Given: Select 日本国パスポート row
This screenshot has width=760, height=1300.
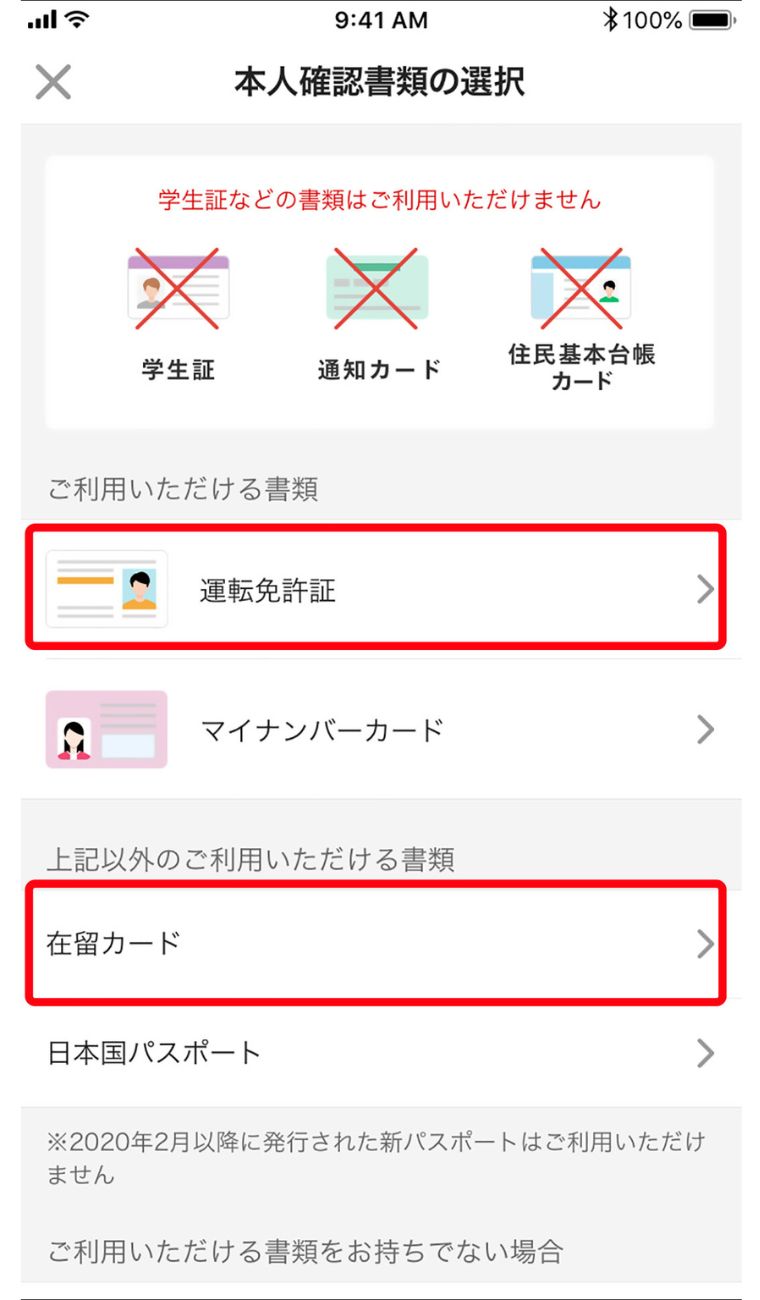Looking at the screenshot, I should tap(381, 1052).
